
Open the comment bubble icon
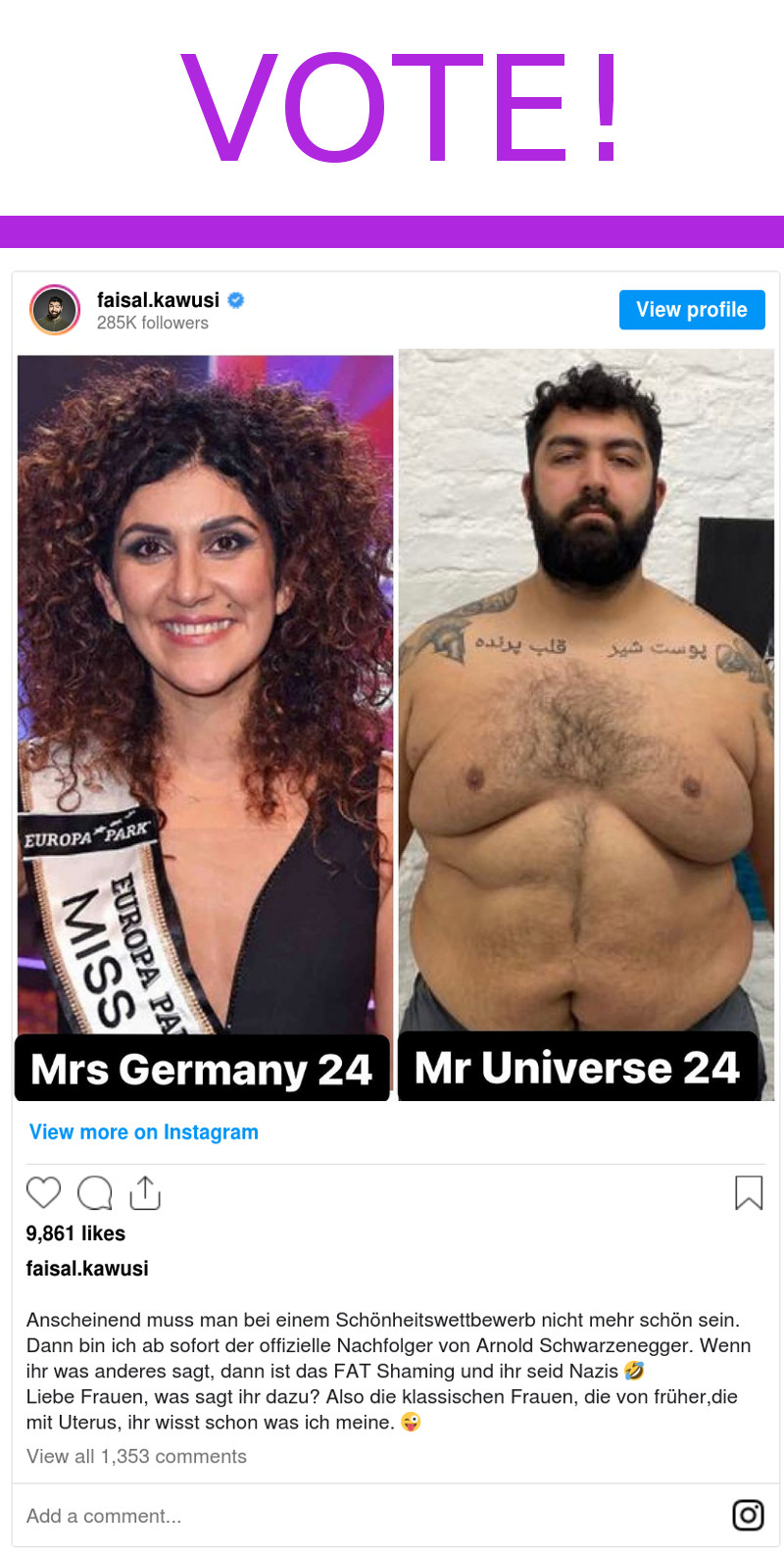[x=94, y=1192]
